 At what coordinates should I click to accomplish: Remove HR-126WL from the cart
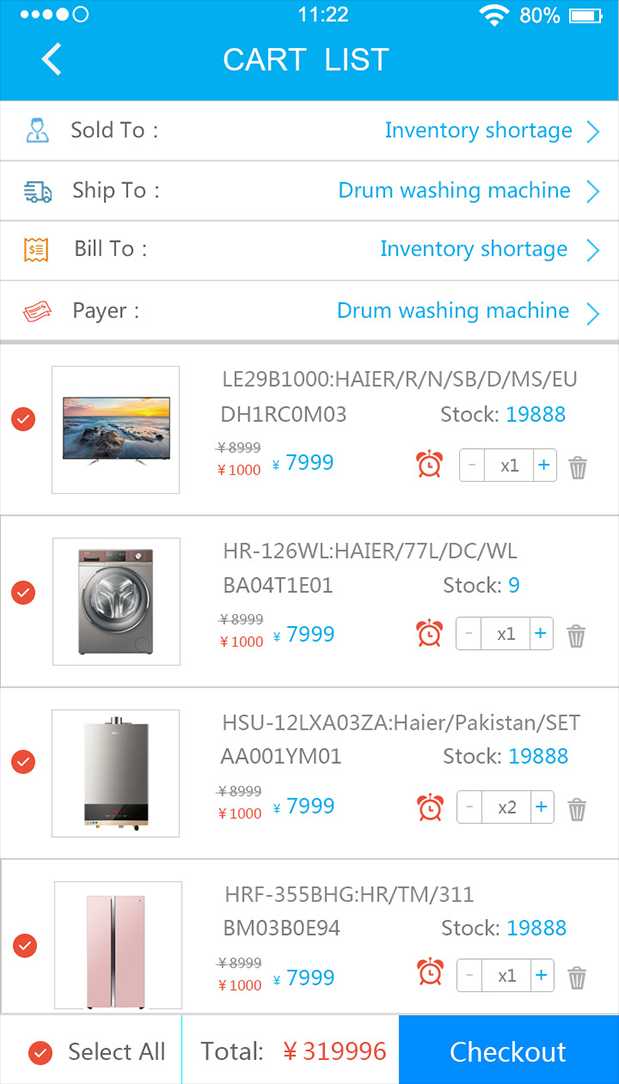576,636
